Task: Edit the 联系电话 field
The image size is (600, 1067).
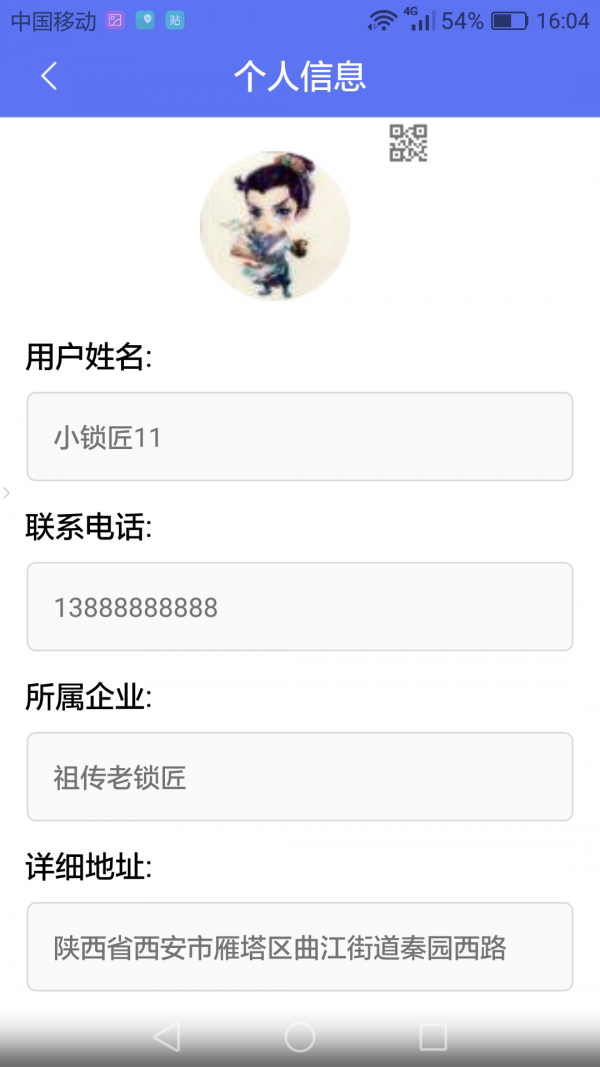Action: tap(300, 607)
